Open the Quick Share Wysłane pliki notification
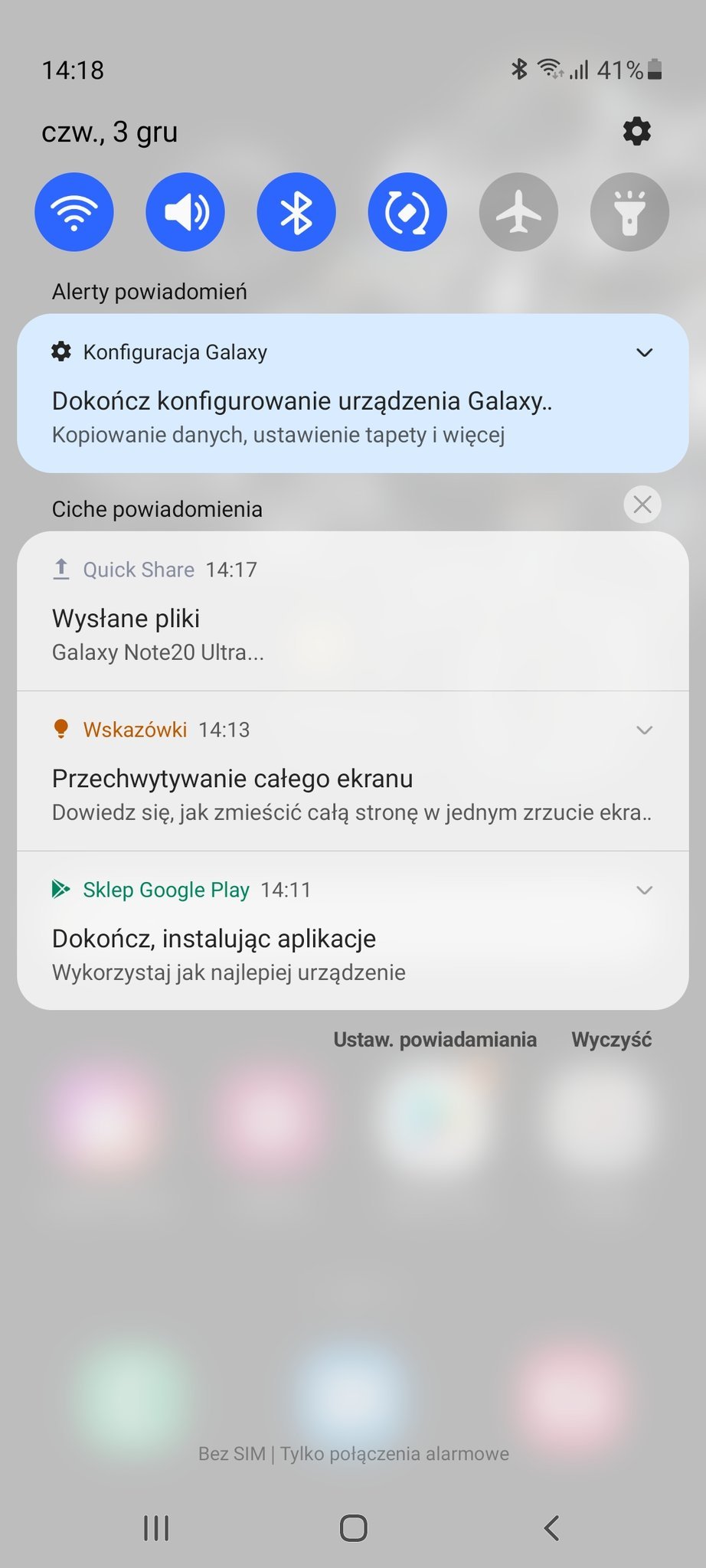The height and width of the screenshot is (1568, 706). pos(353,611)
